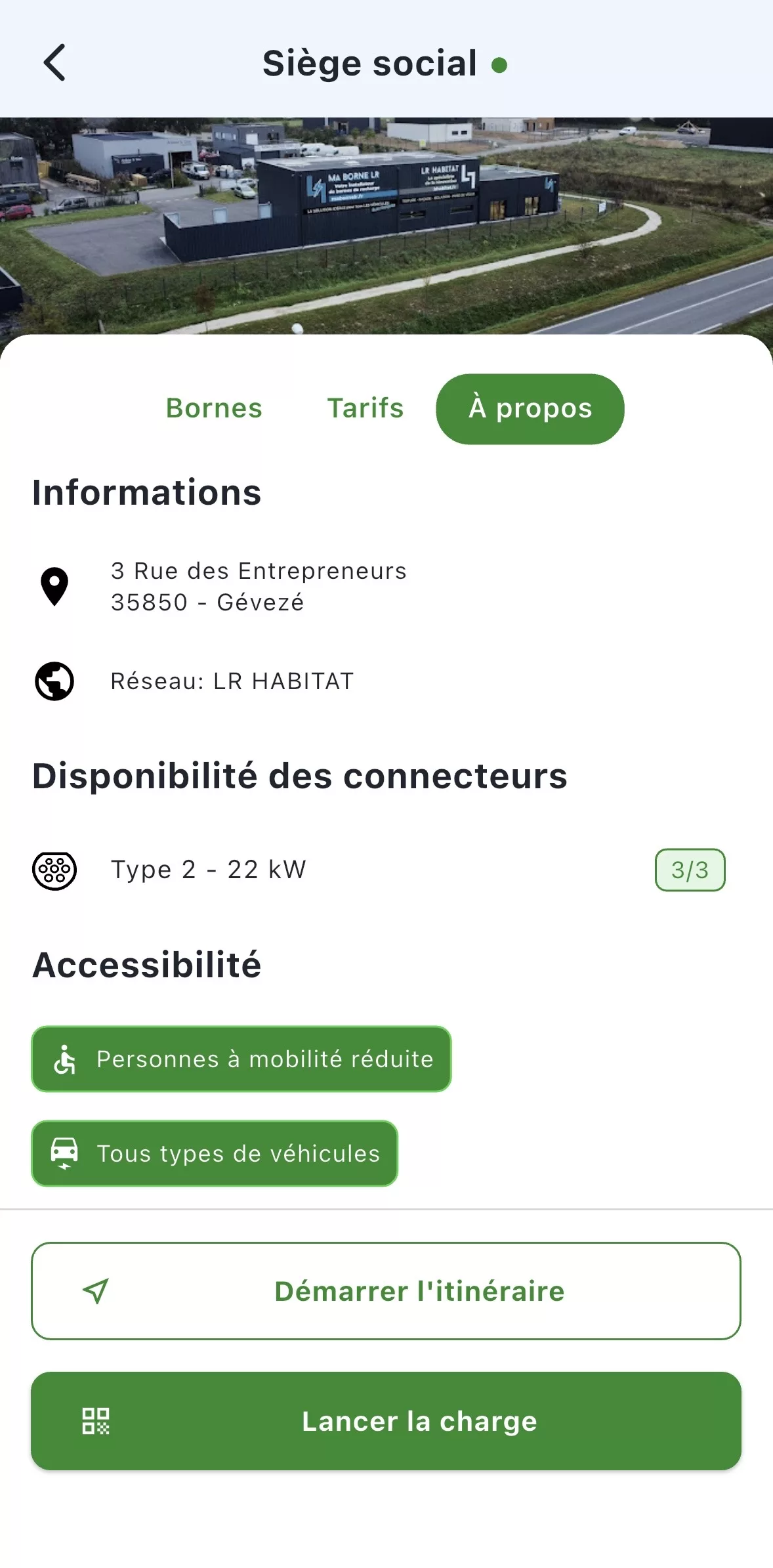
Task: Toggle the Personnes à mobilité réduite chip
Action: (x=241, y=1058)
